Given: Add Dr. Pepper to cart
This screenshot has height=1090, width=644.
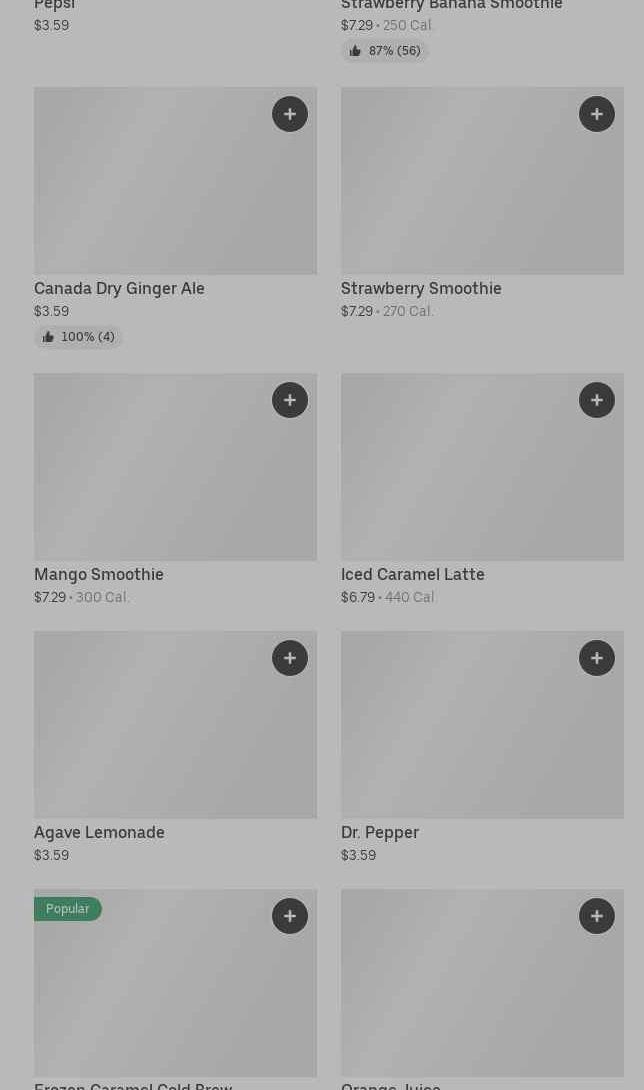Looking at the screenshot, I should tap(597, 658).
